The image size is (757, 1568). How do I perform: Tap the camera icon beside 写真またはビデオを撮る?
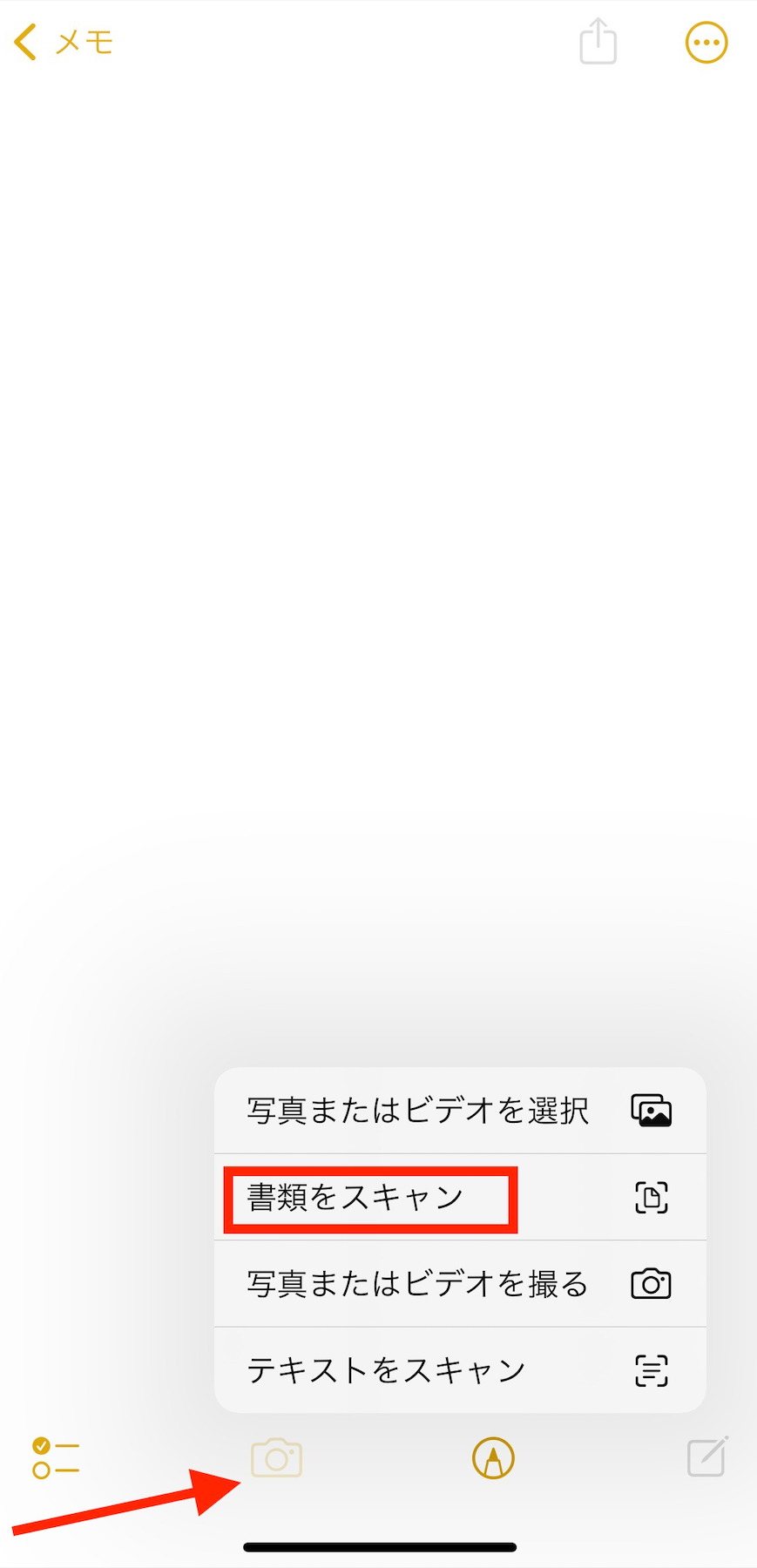[x=650, y=1282]
